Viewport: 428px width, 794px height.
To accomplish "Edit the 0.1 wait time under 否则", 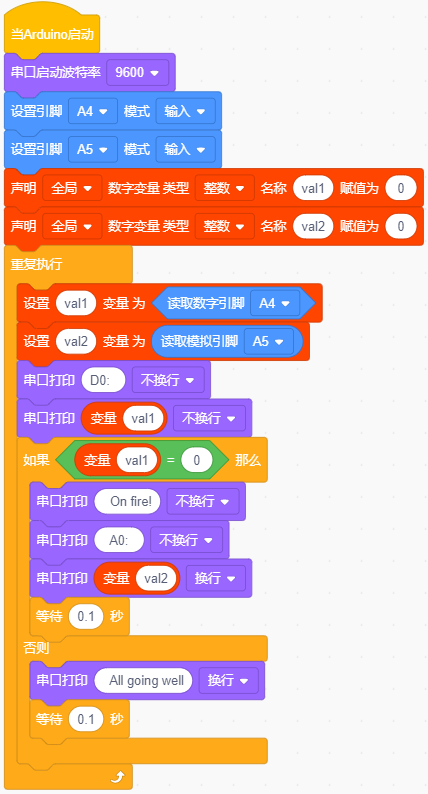I will (86, 719).
